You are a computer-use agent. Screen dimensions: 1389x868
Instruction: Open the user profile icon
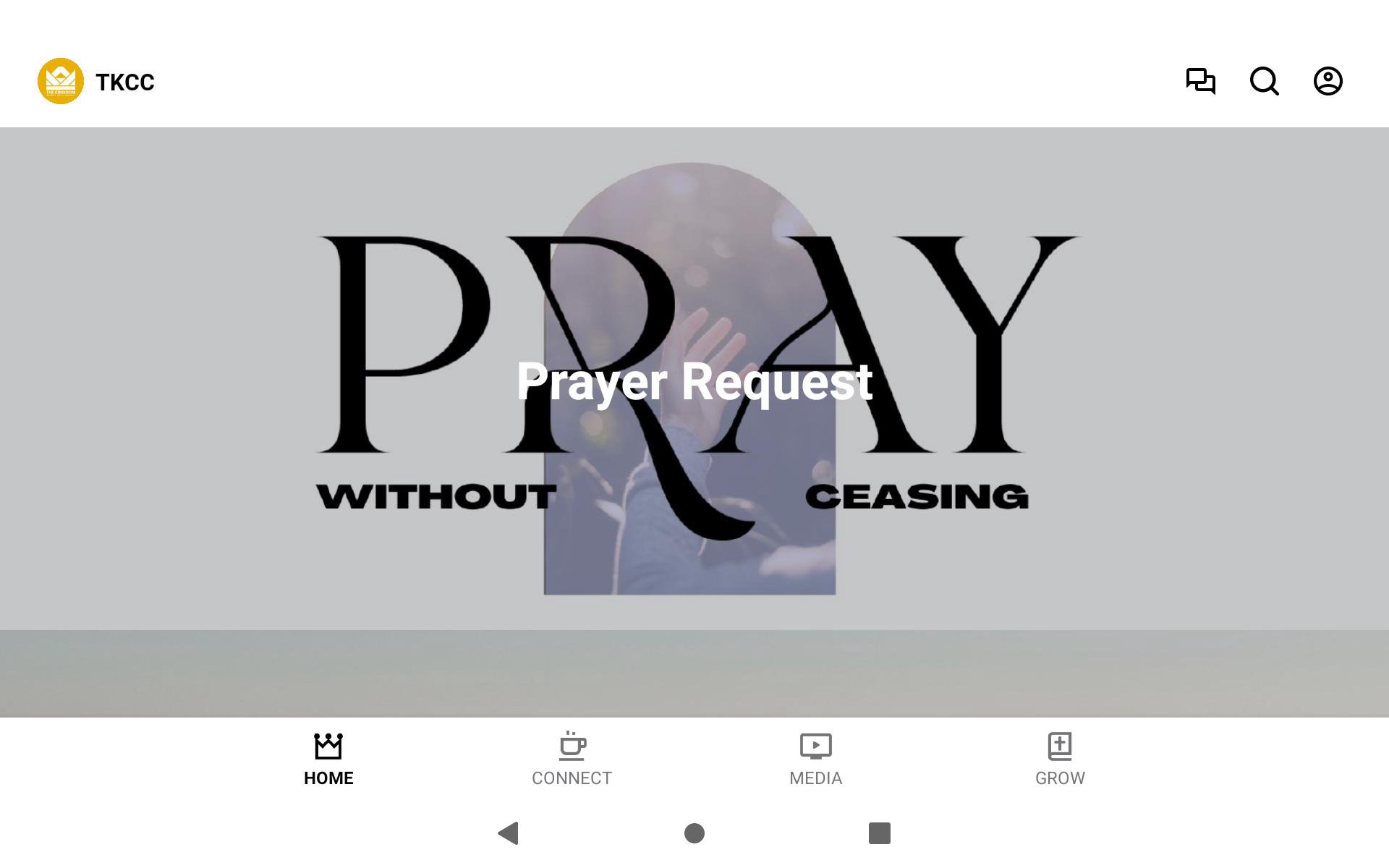click(1328, 81)
